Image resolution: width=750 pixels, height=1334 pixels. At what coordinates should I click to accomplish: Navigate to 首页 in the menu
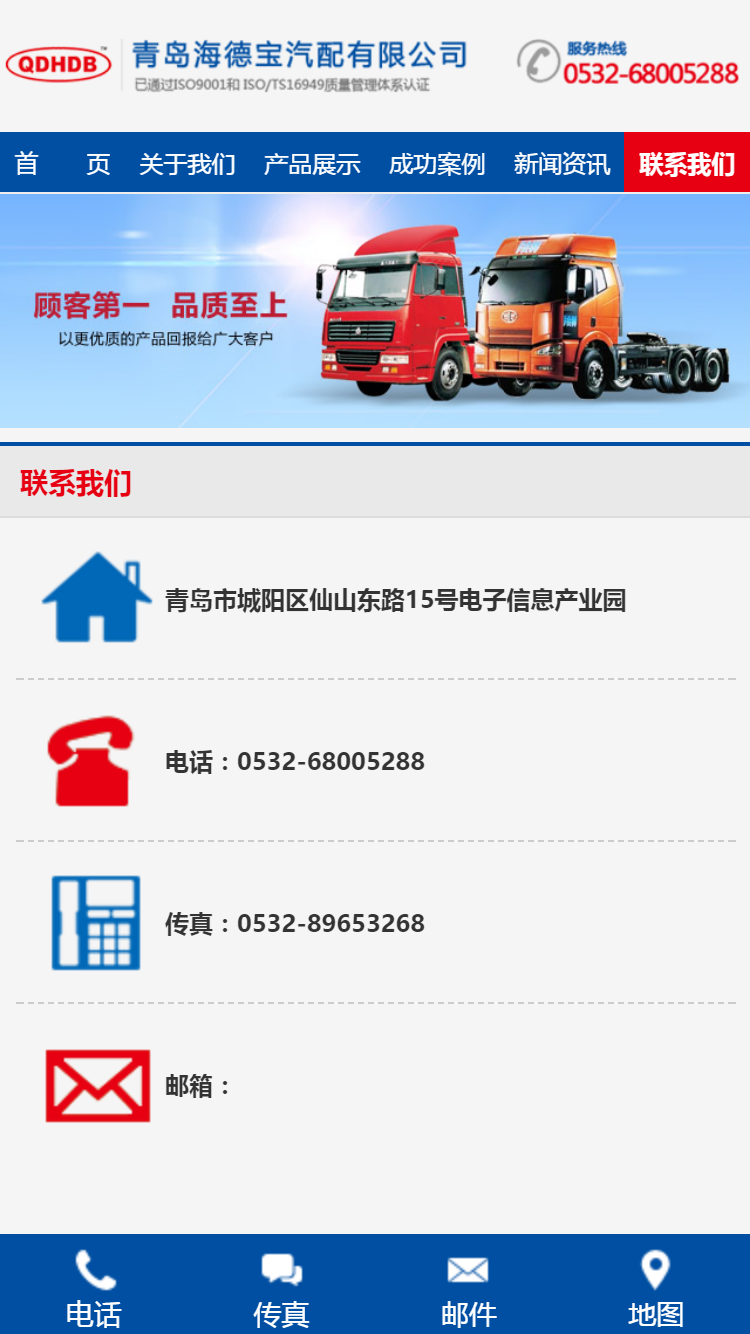tap(60, 163)
